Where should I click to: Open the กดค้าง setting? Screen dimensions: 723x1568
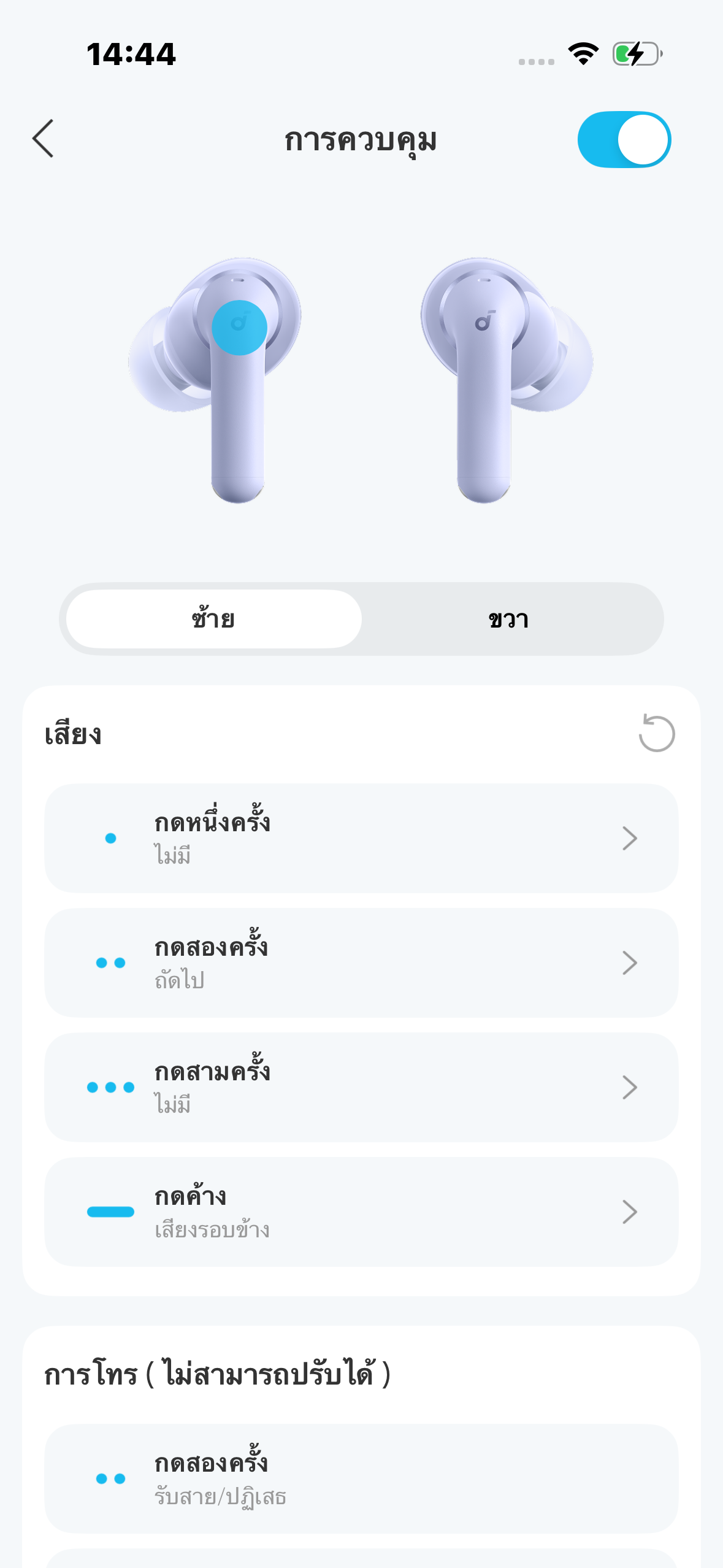361,1212
